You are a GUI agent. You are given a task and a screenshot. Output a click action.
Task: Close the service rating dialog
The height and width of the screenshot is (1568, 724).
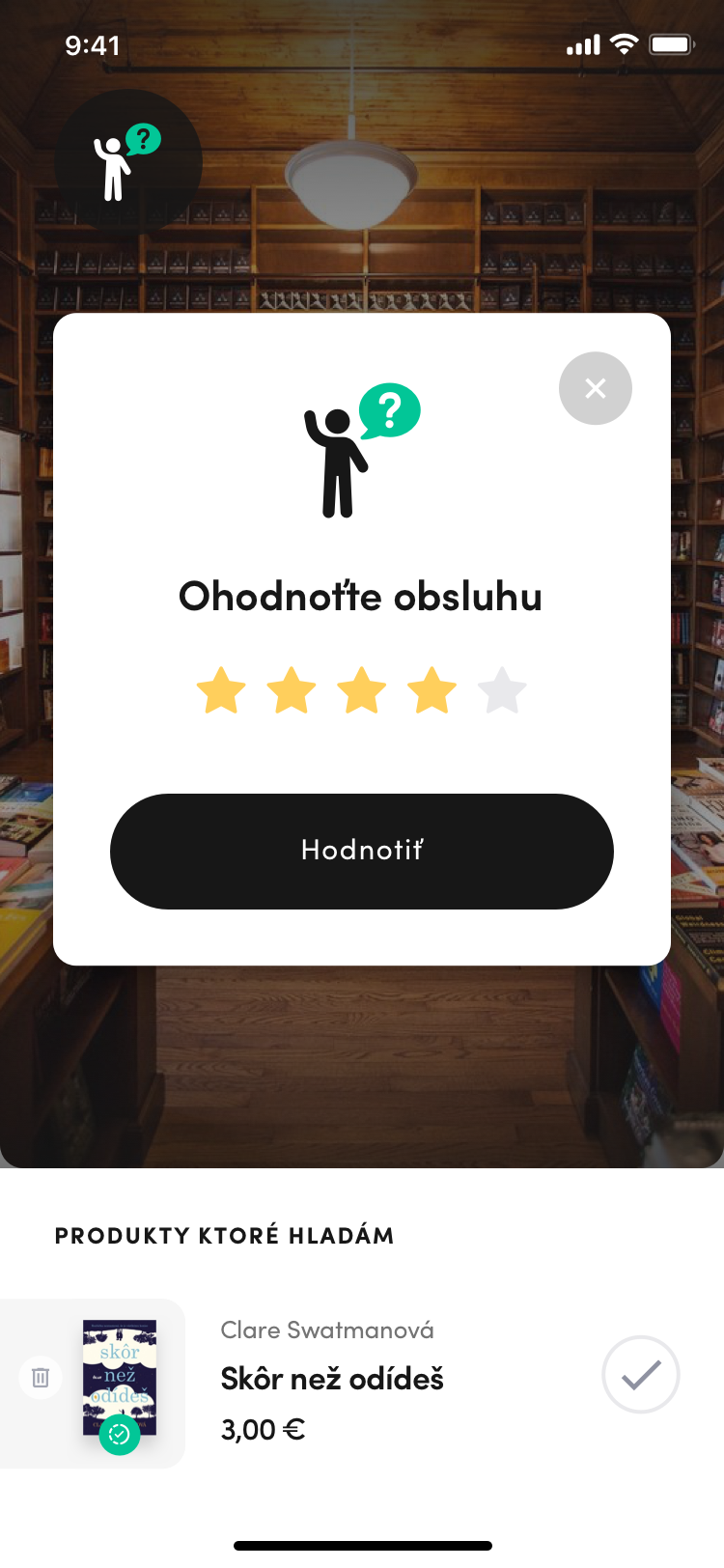coord(596,388)
